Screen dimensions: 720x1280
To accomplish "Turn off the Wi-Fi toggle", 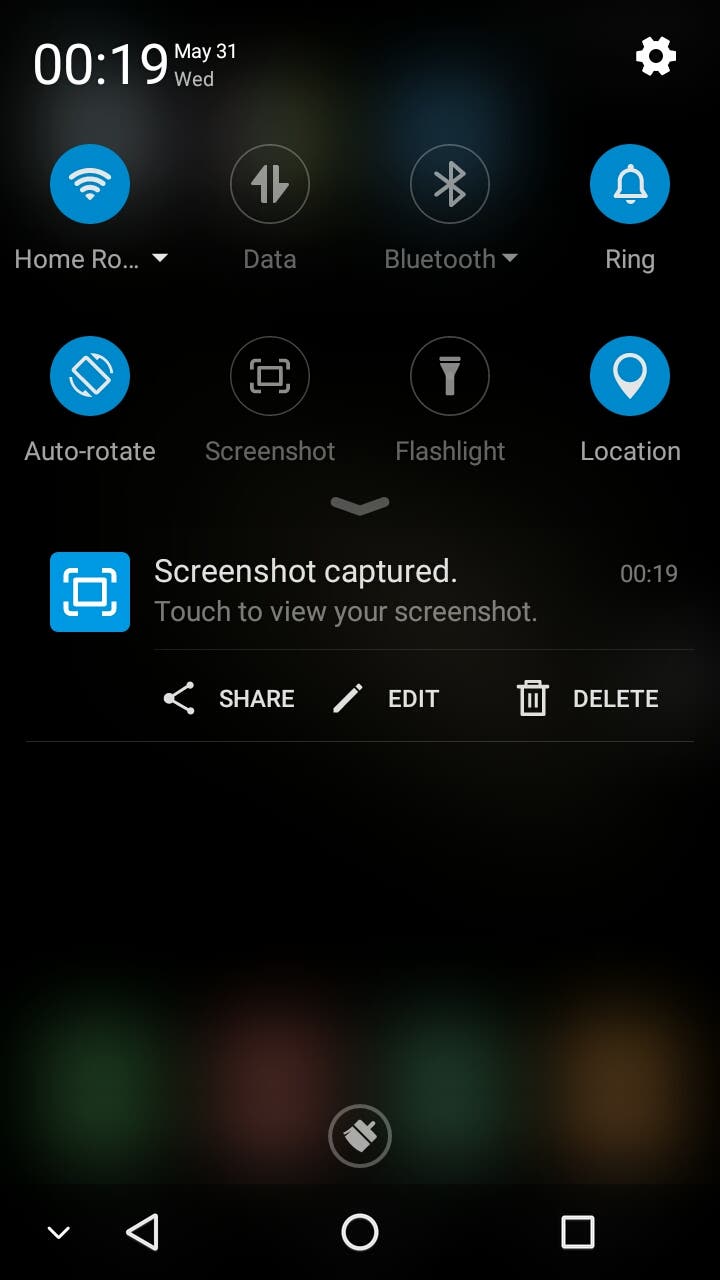I will tap(90, 184).
